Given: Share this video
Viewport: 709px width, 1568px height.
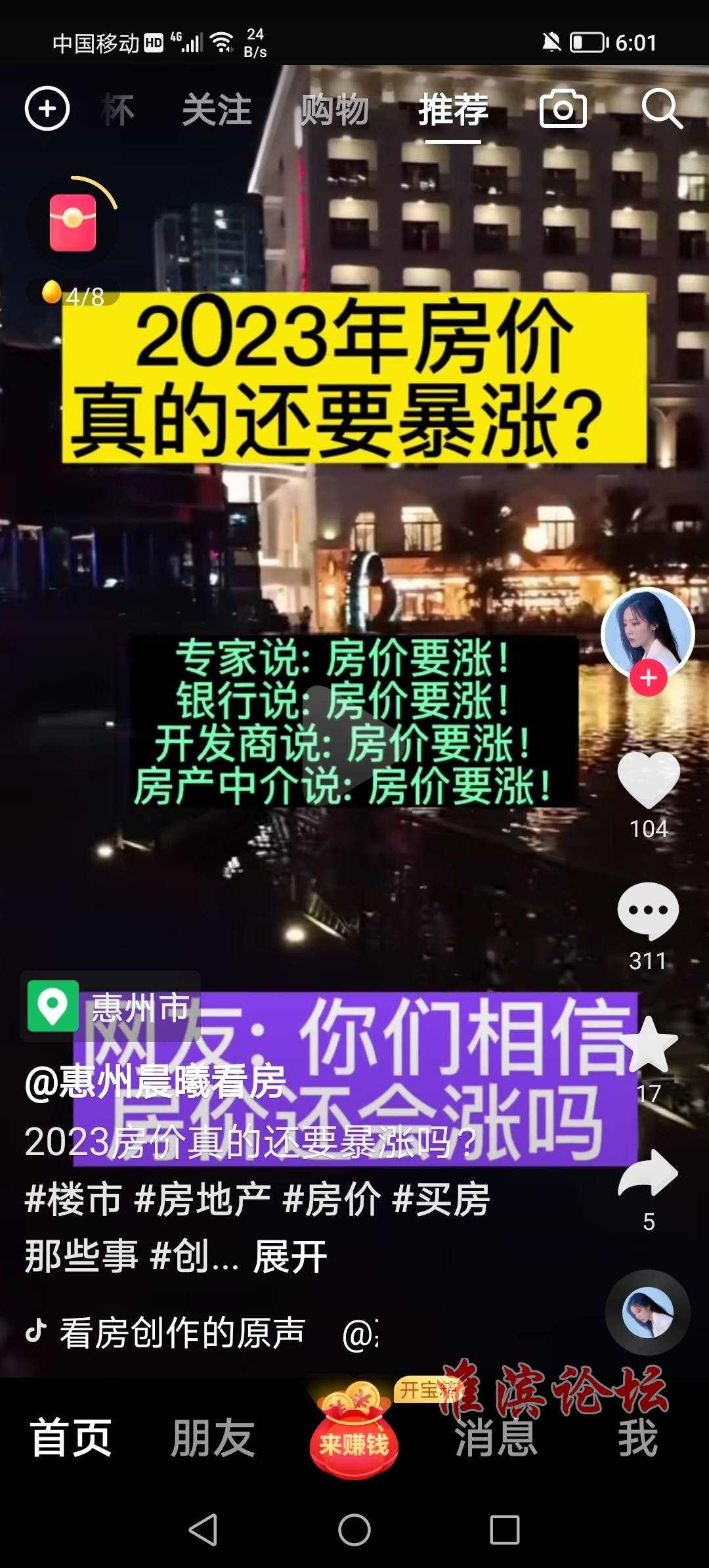Looking at the screenshot, I should coord(648,1173).
